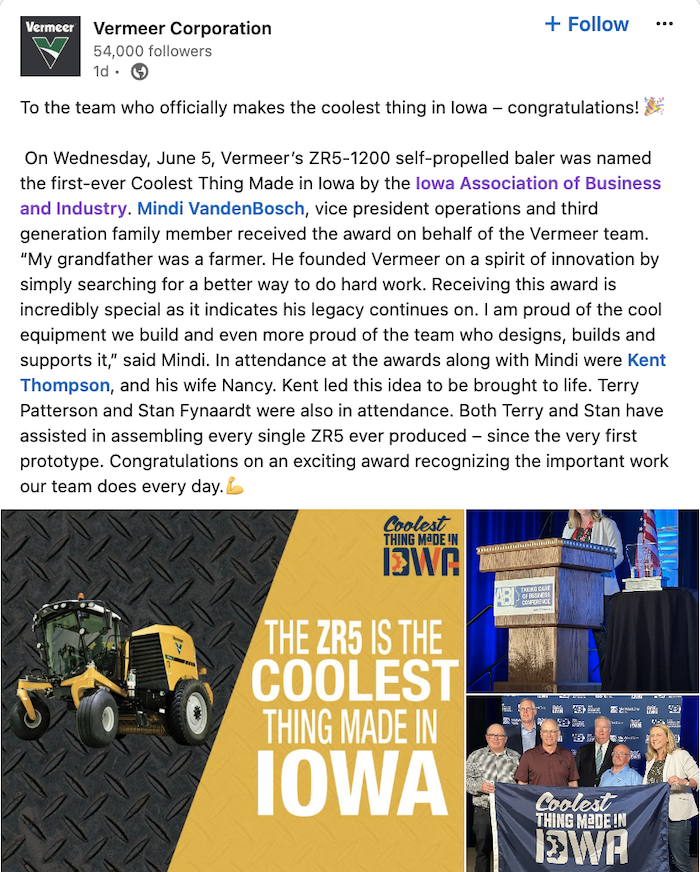Open the group photo with Iowa banner
700x872 pixels.
pyautogui.click(x=582, y=783)
